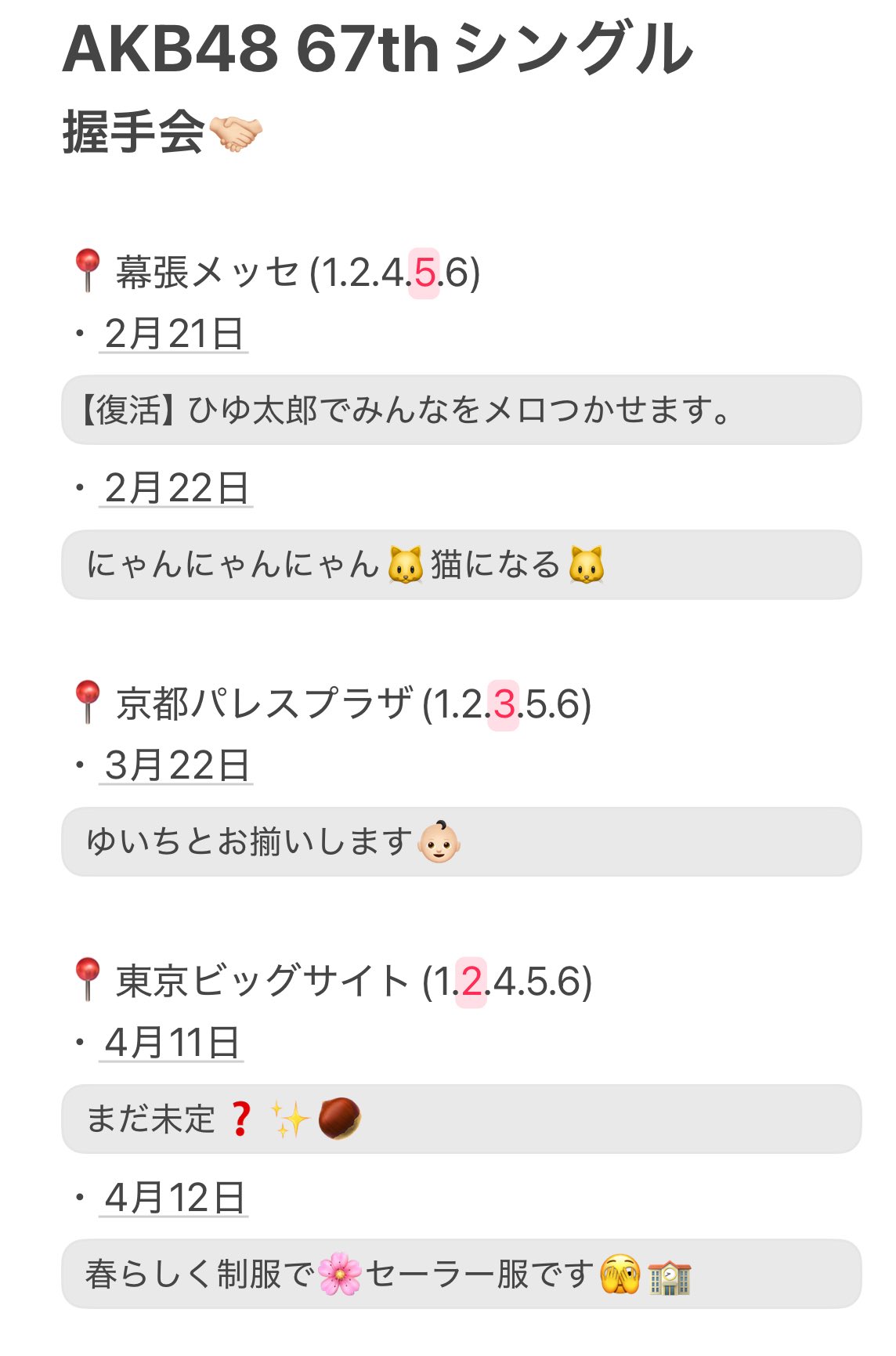This screenshot has height=1356, width=896.
Task: Tap the underlined 2月22日 date
Action: point(176,489)
